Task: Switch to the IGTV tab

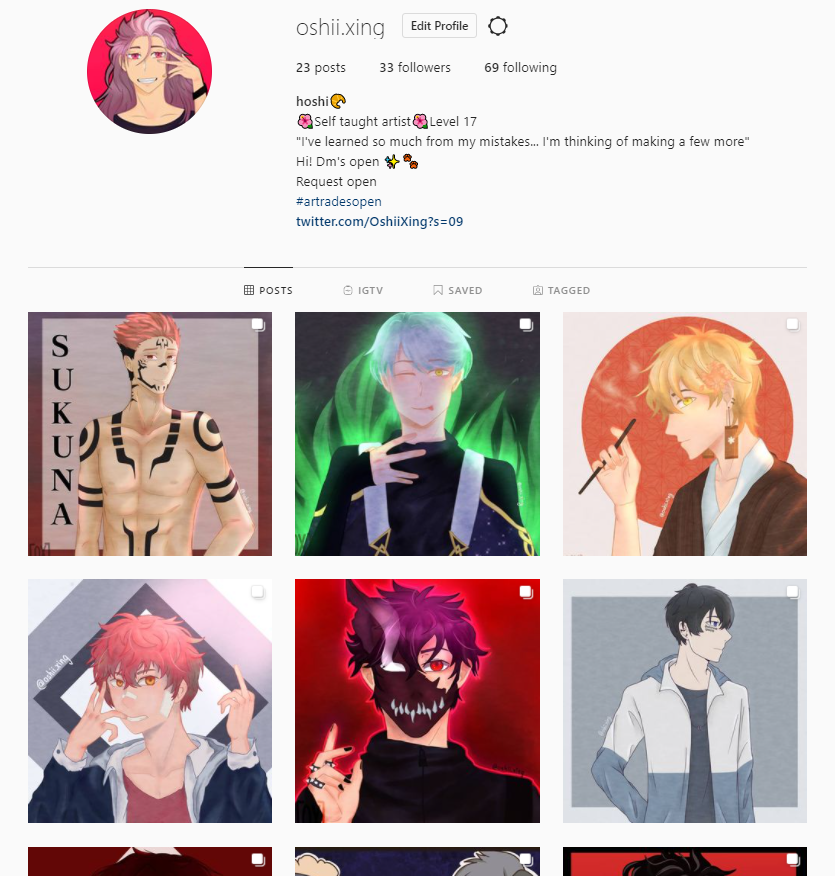Action: (x=362, y=291)
